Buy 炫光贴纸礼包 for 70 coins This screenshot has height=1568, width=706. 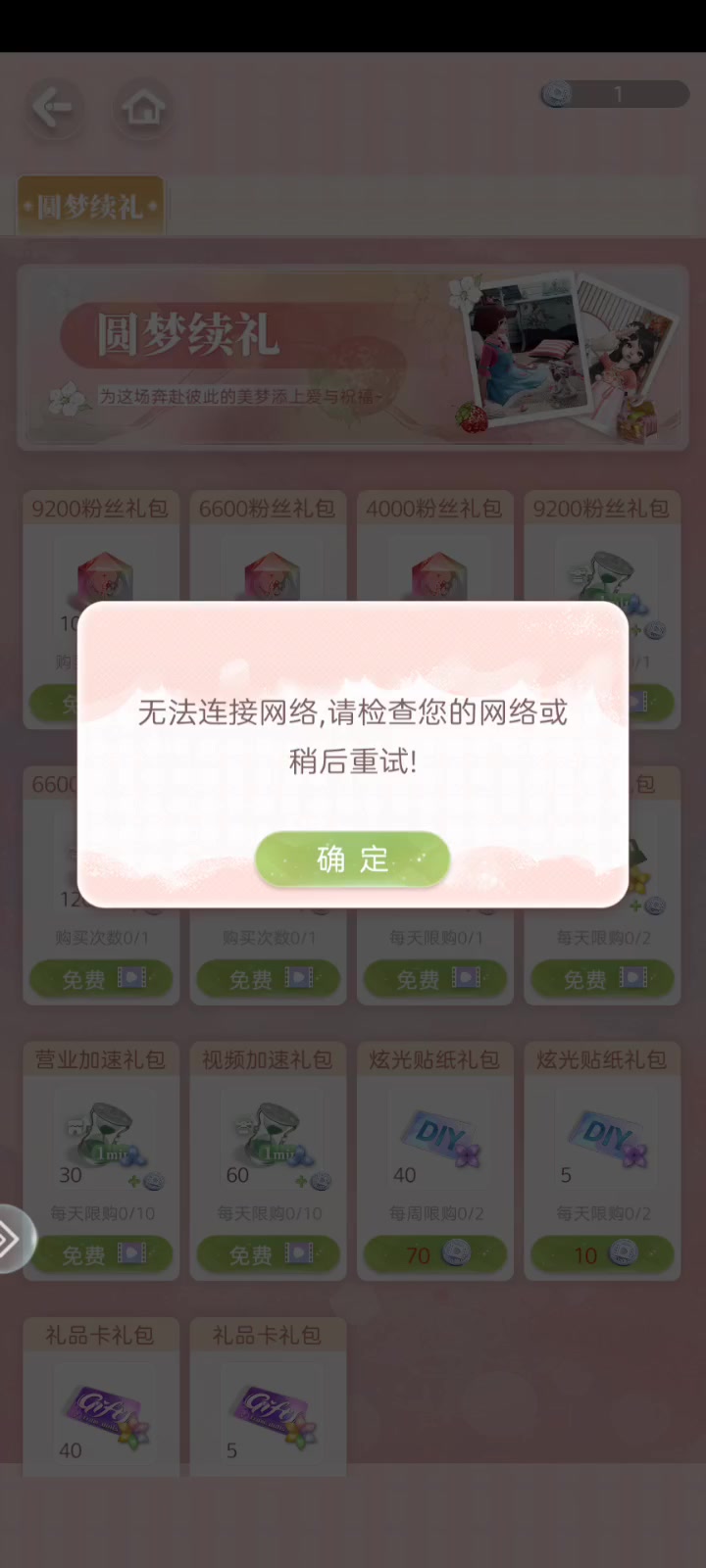pyautogui.click(x=434, y=1253)
